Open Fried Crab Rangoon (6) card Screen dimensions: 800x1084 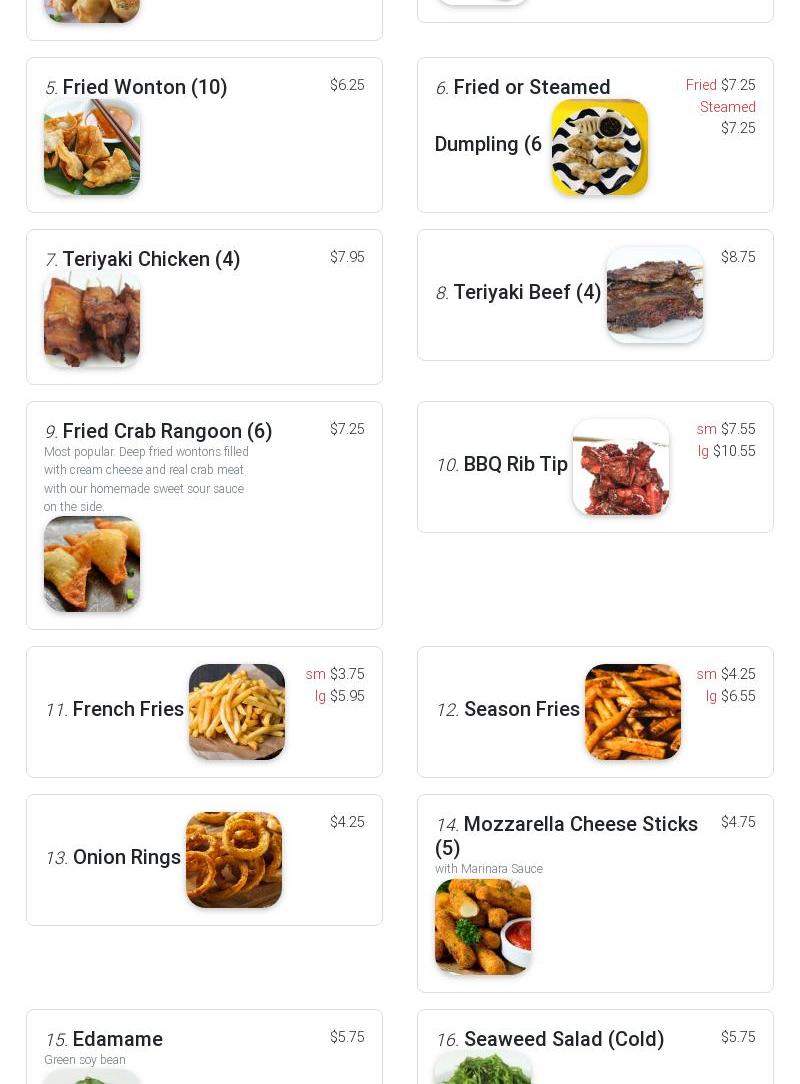(167, 432)
